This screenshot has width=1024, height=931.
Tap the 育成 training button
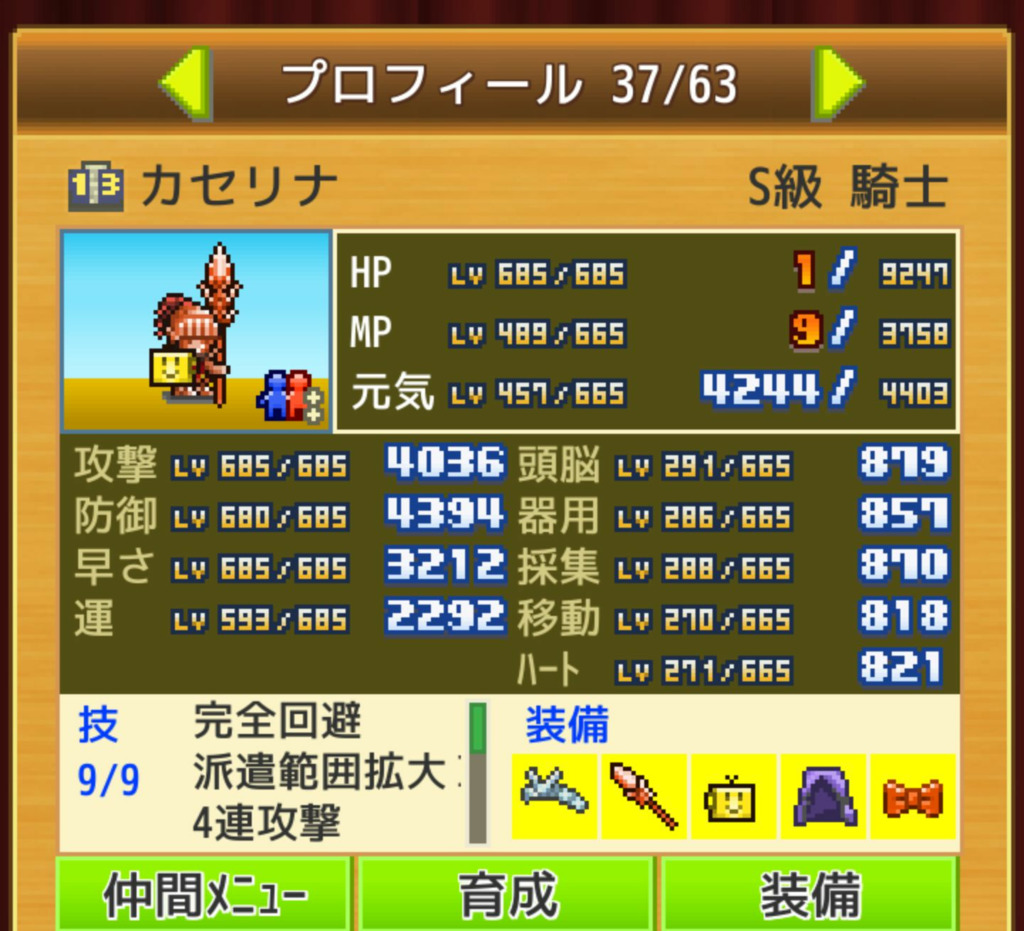click(x=508, y=894)
